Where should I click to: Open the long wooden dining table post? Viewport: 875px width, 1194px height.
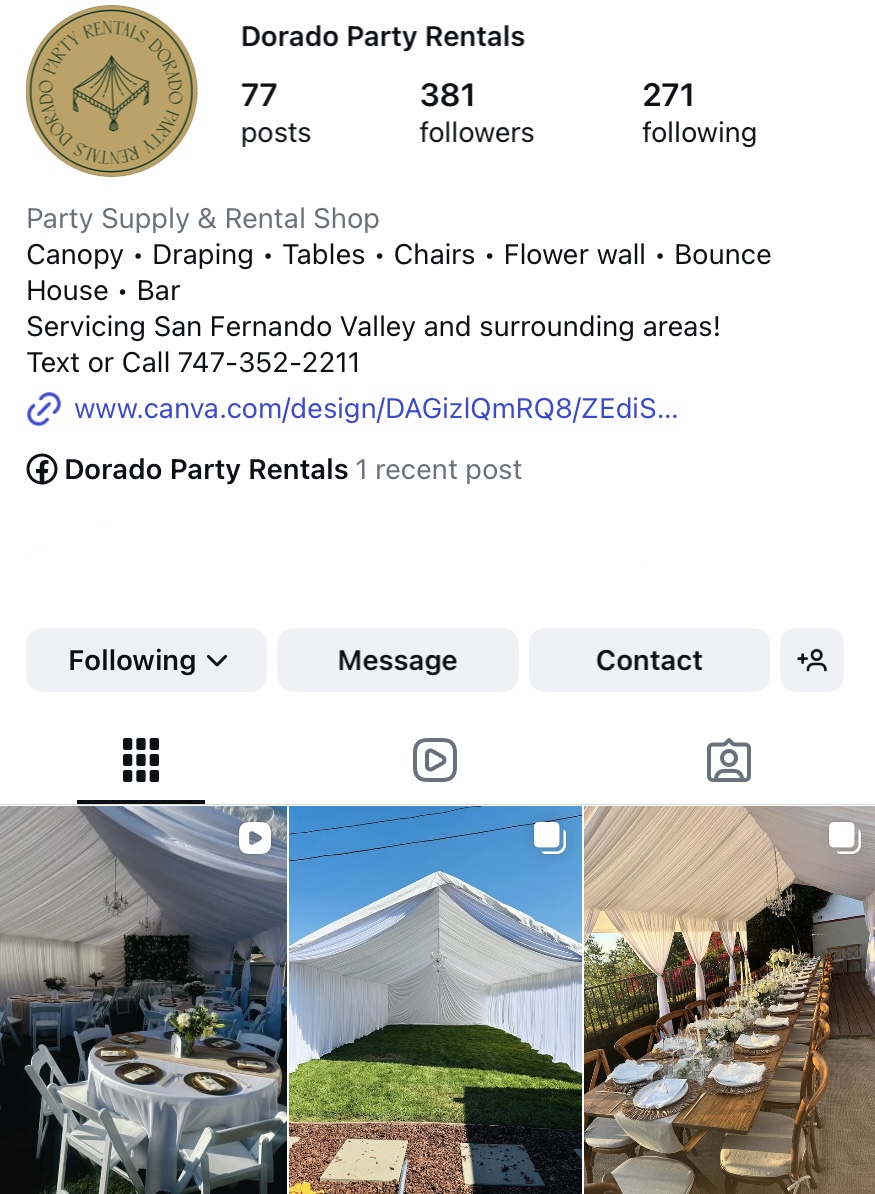[x=729, y=1000]
